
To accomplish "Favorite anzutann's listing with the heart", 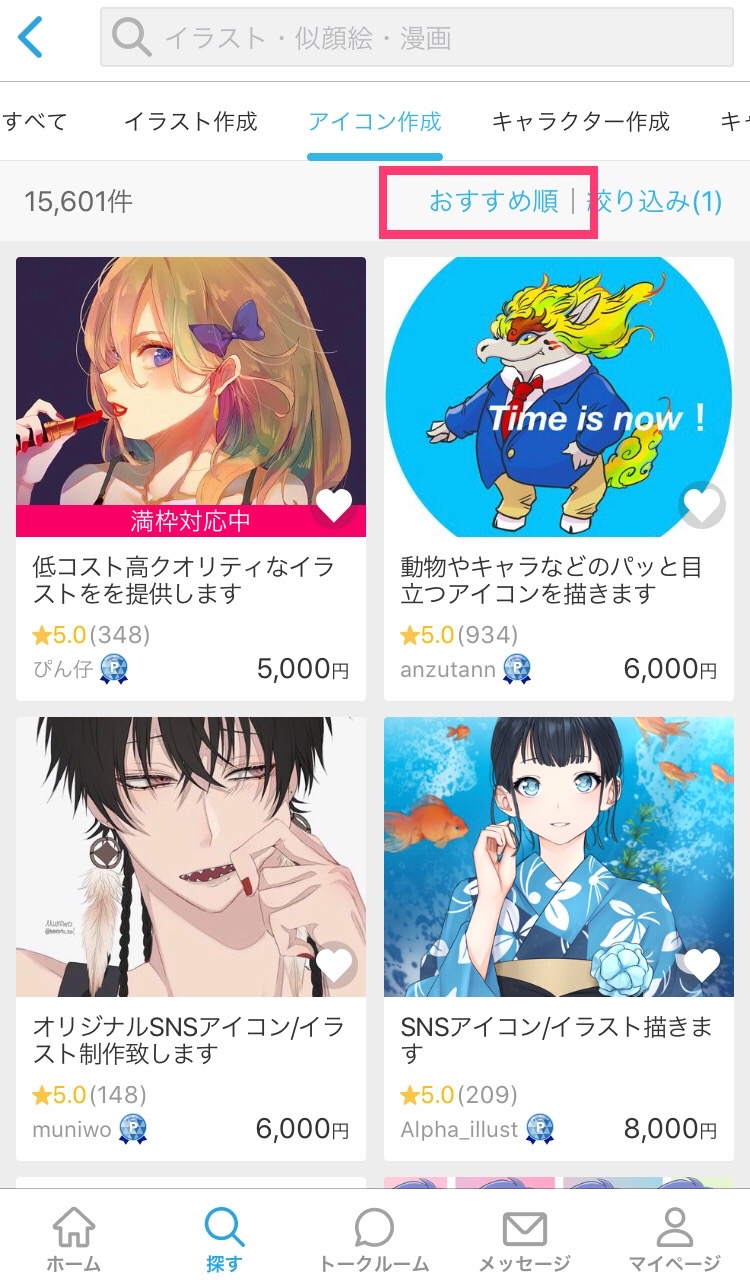I will point(702,506).
